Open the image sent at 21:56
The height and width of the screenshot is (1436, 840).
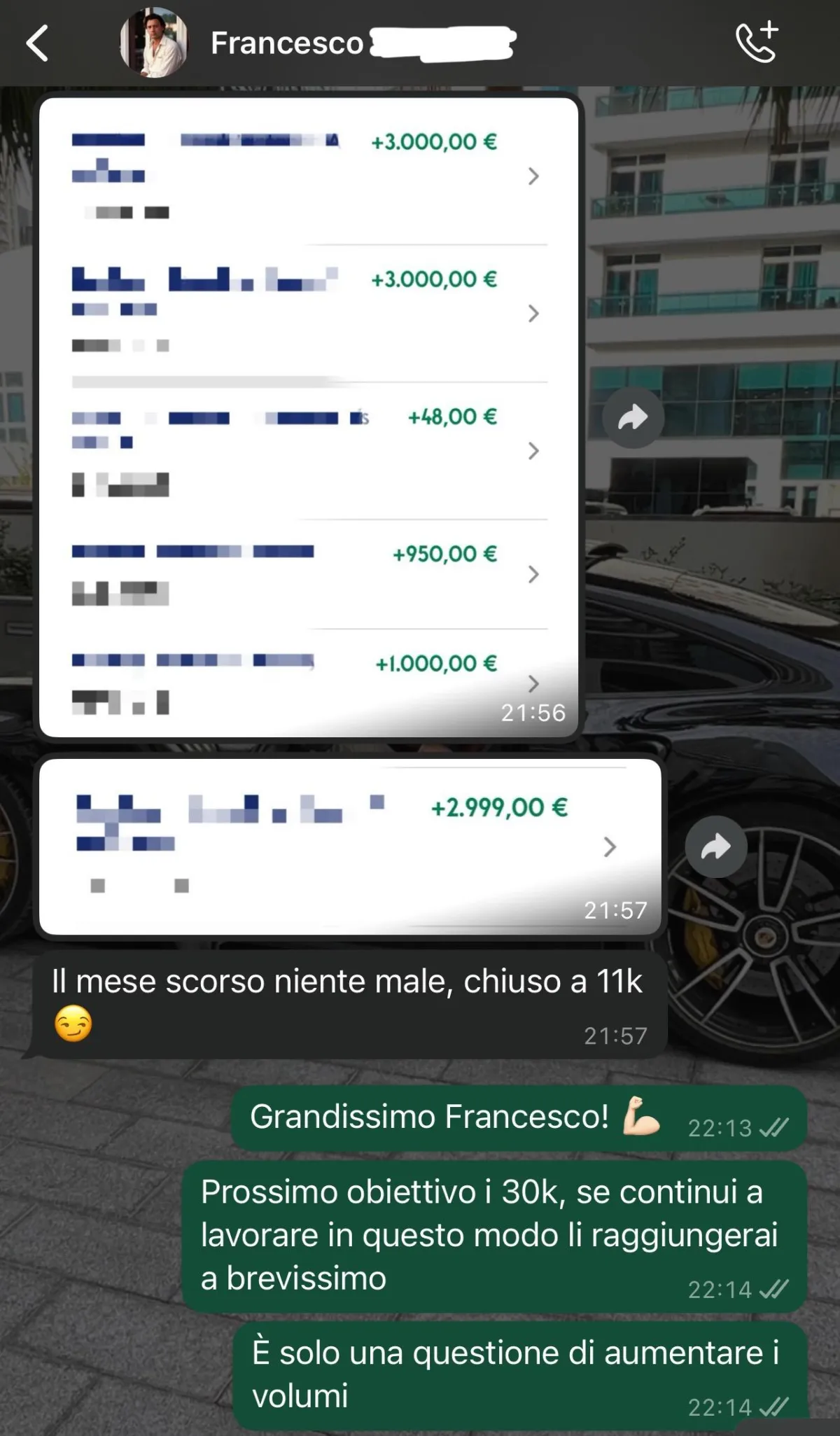(x=309, y=417)
